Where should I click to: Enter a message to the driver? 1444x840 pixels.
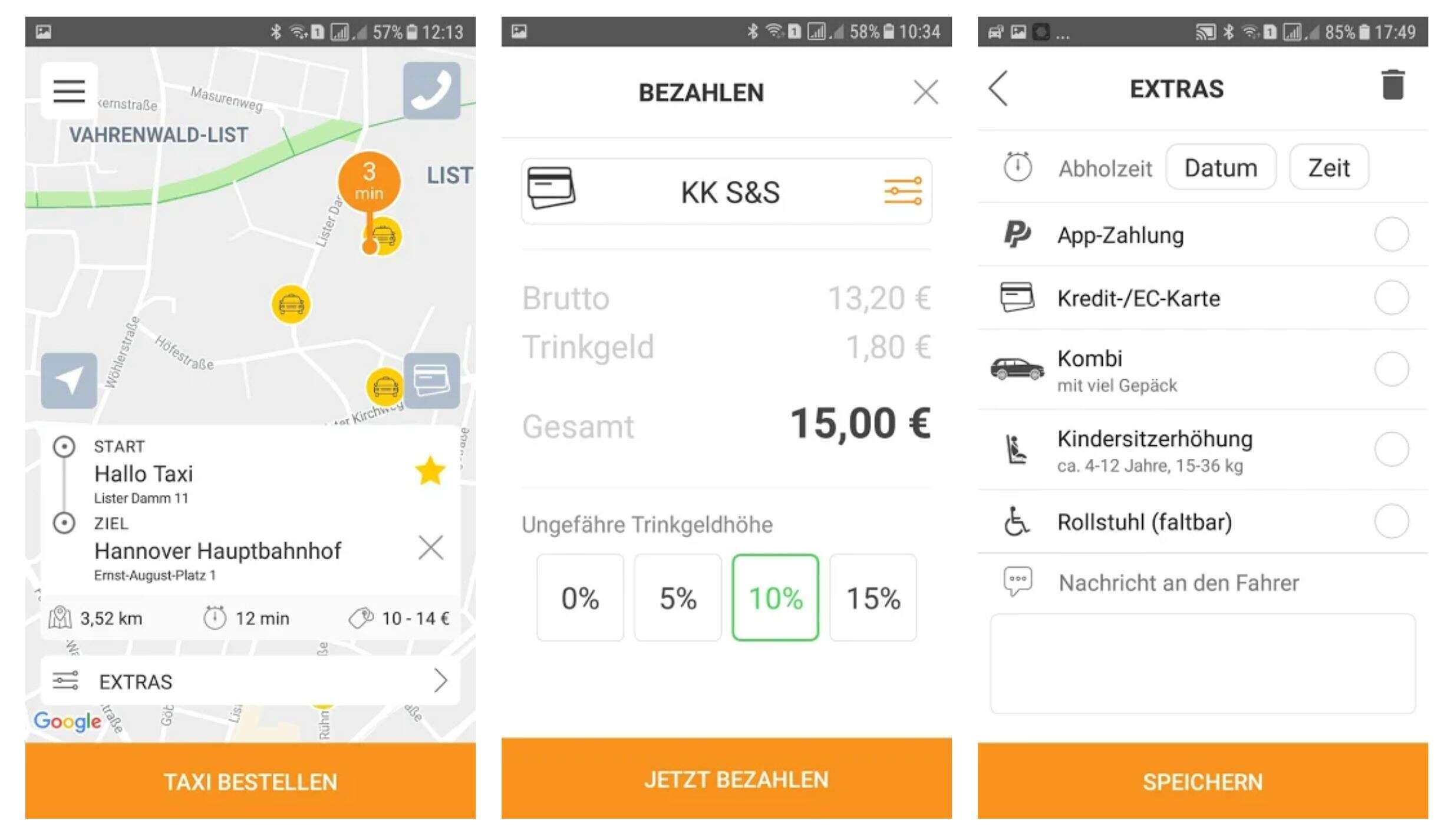point(1202,663)
